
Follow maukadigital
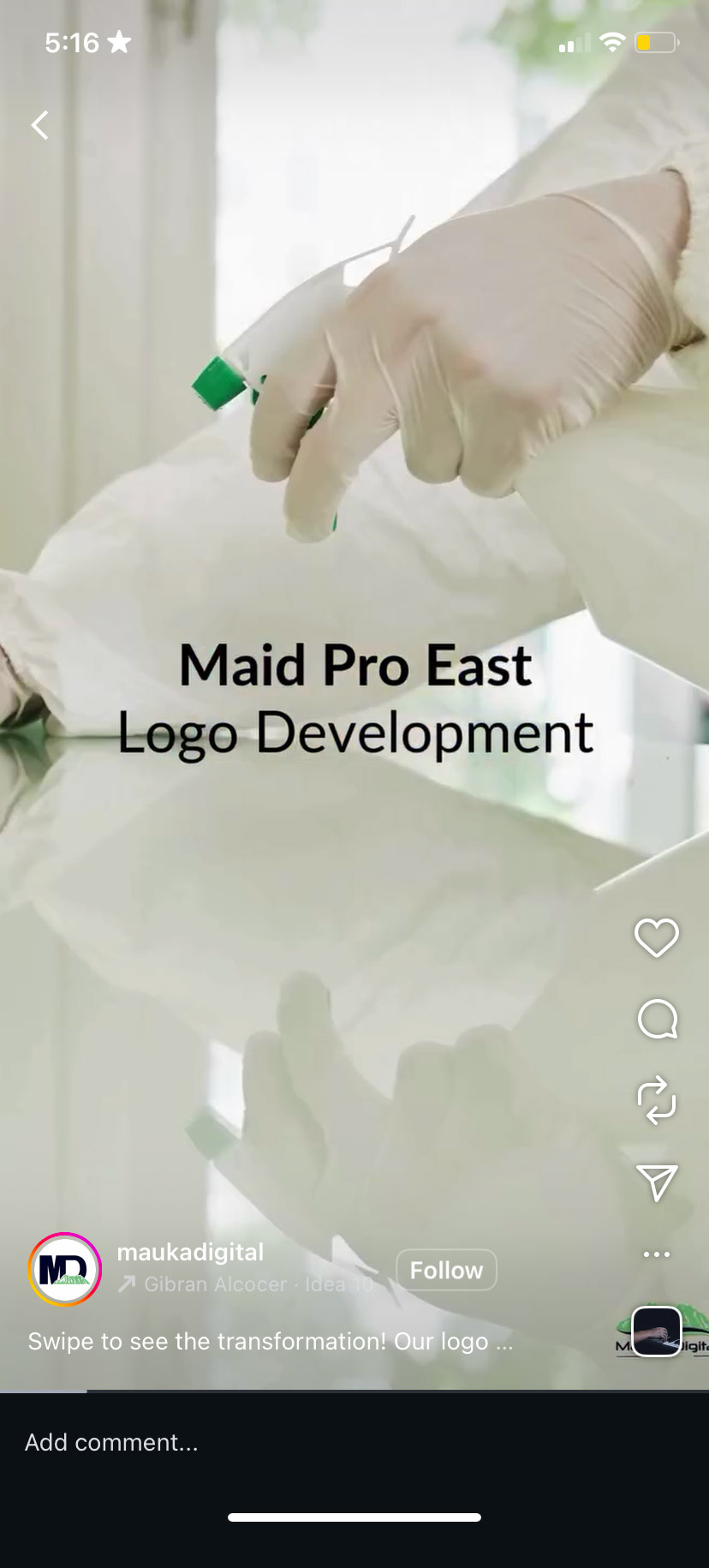(x=446, y=1270)
